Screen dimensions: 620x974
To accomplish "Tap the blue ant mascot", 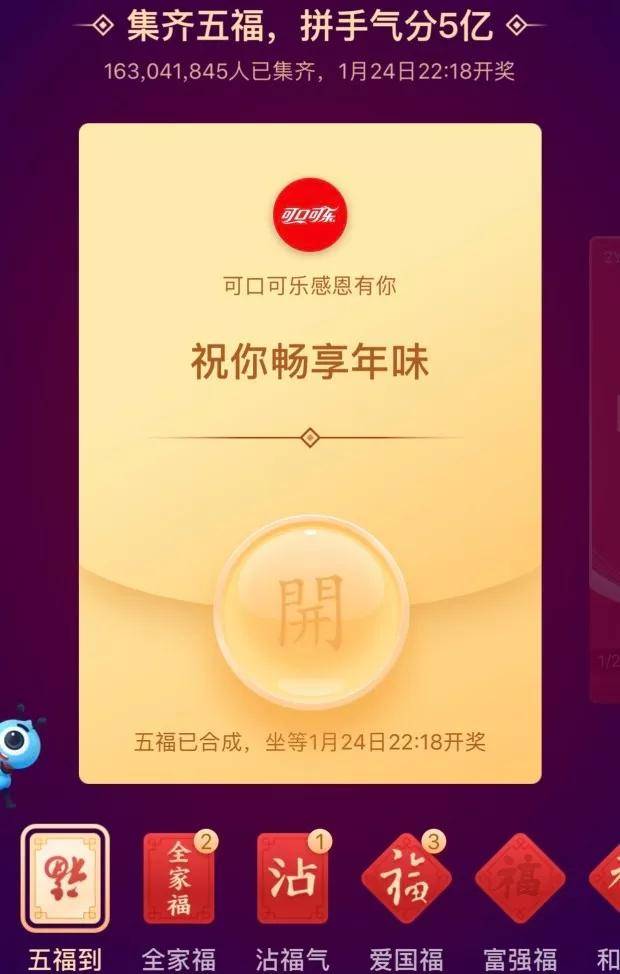I will tap(17, 745).
